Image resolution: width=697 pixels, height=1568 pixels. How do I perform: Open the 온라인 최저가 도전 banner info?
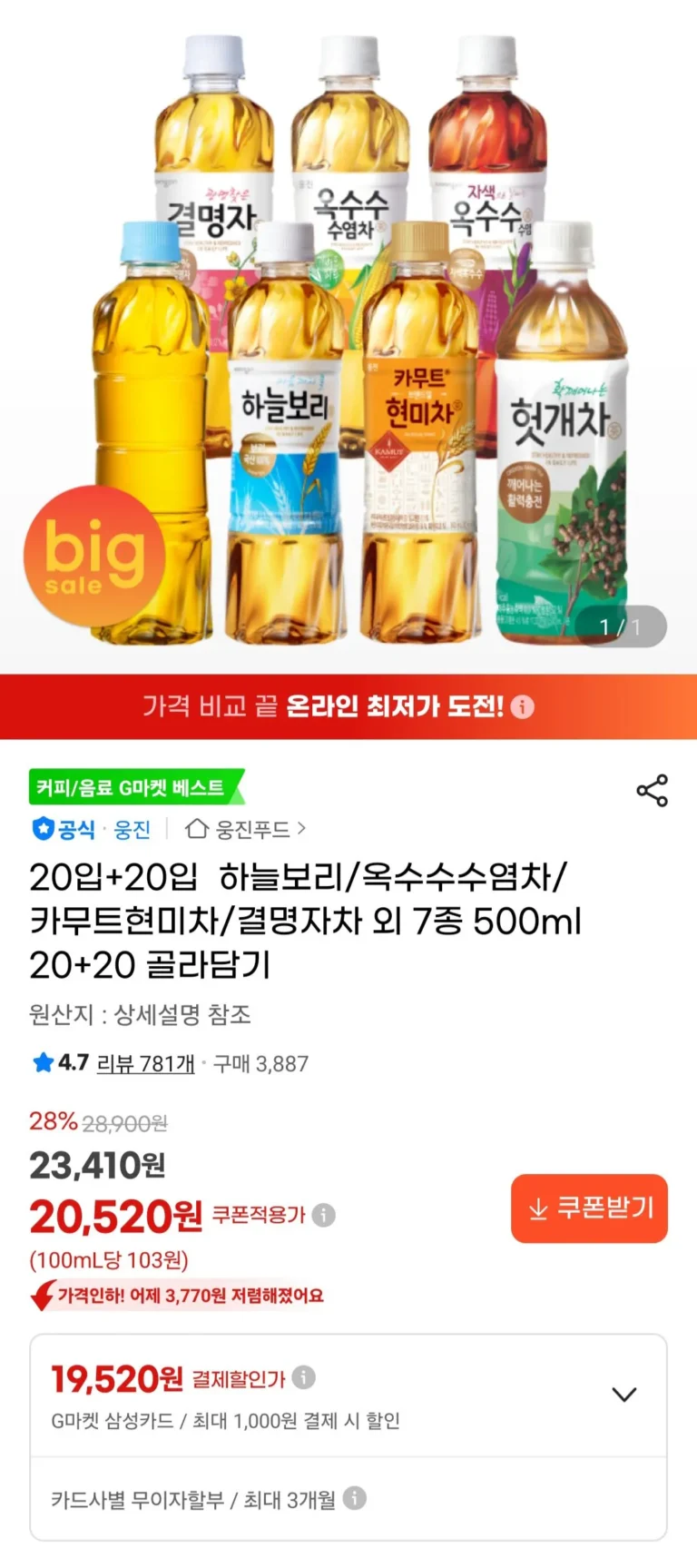(x=523, y=707)
